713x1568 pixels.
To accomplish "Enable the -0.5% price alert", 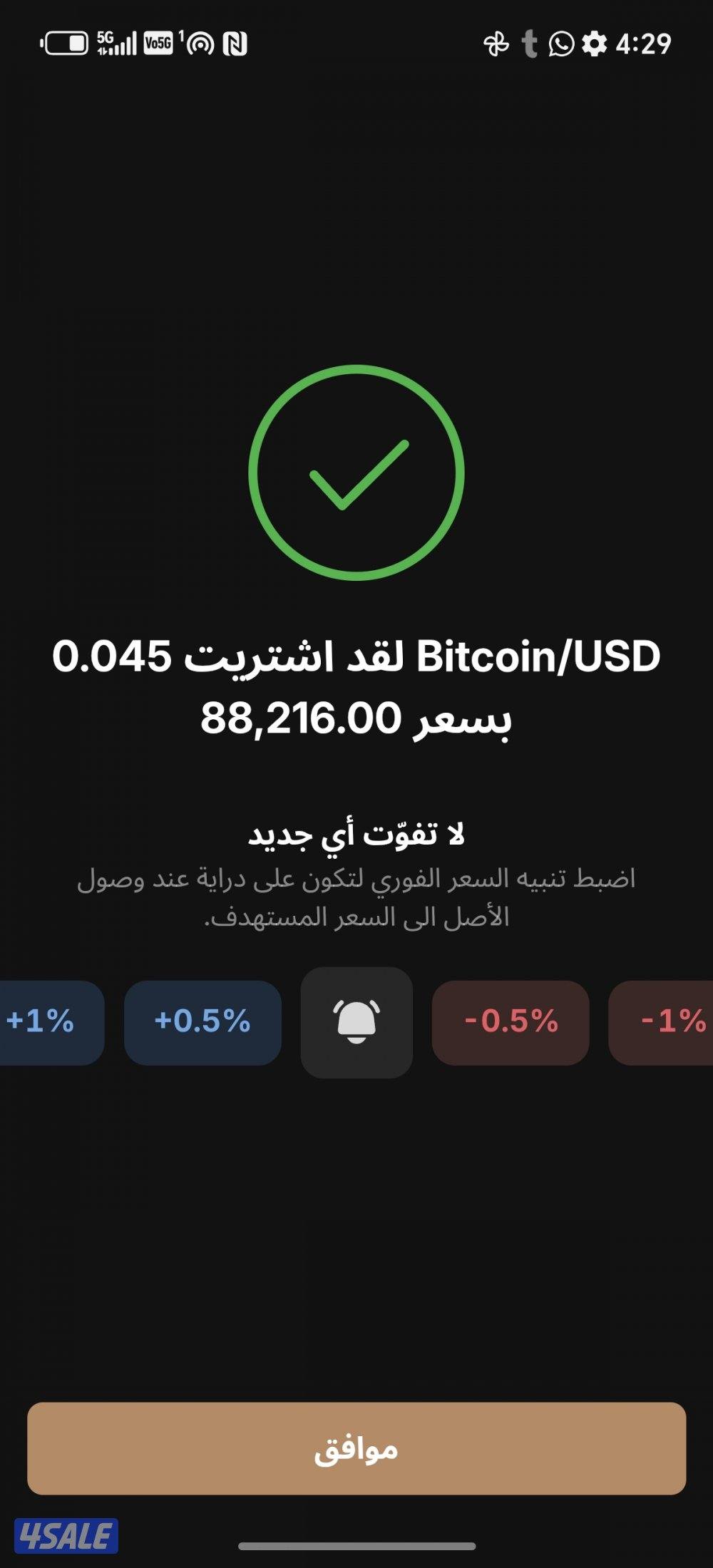I will 511,1023.
